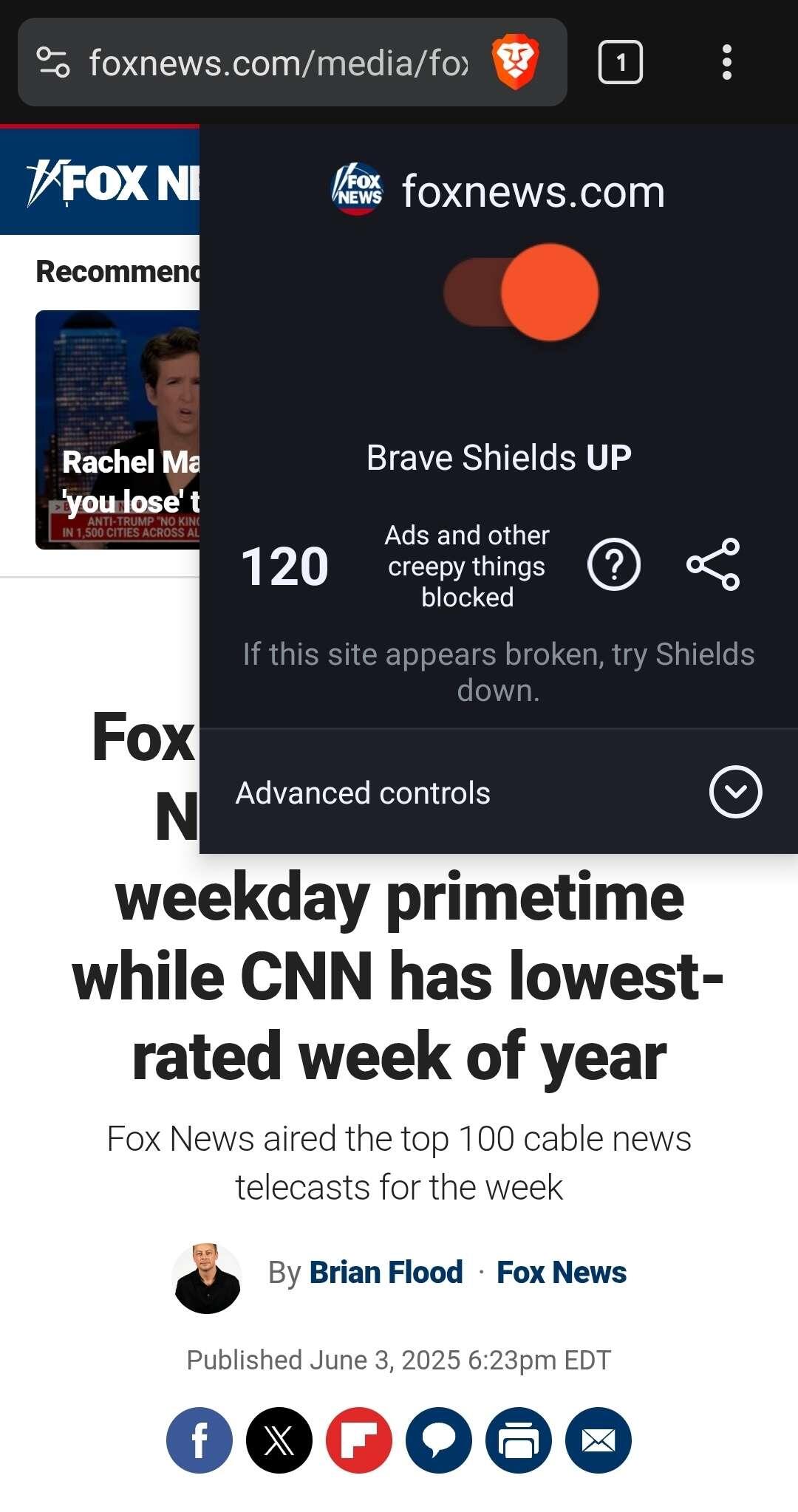The width and height of the screenshot is (798, 1512).
Task: Share article on Facebook
Action: click(199, 1440)
